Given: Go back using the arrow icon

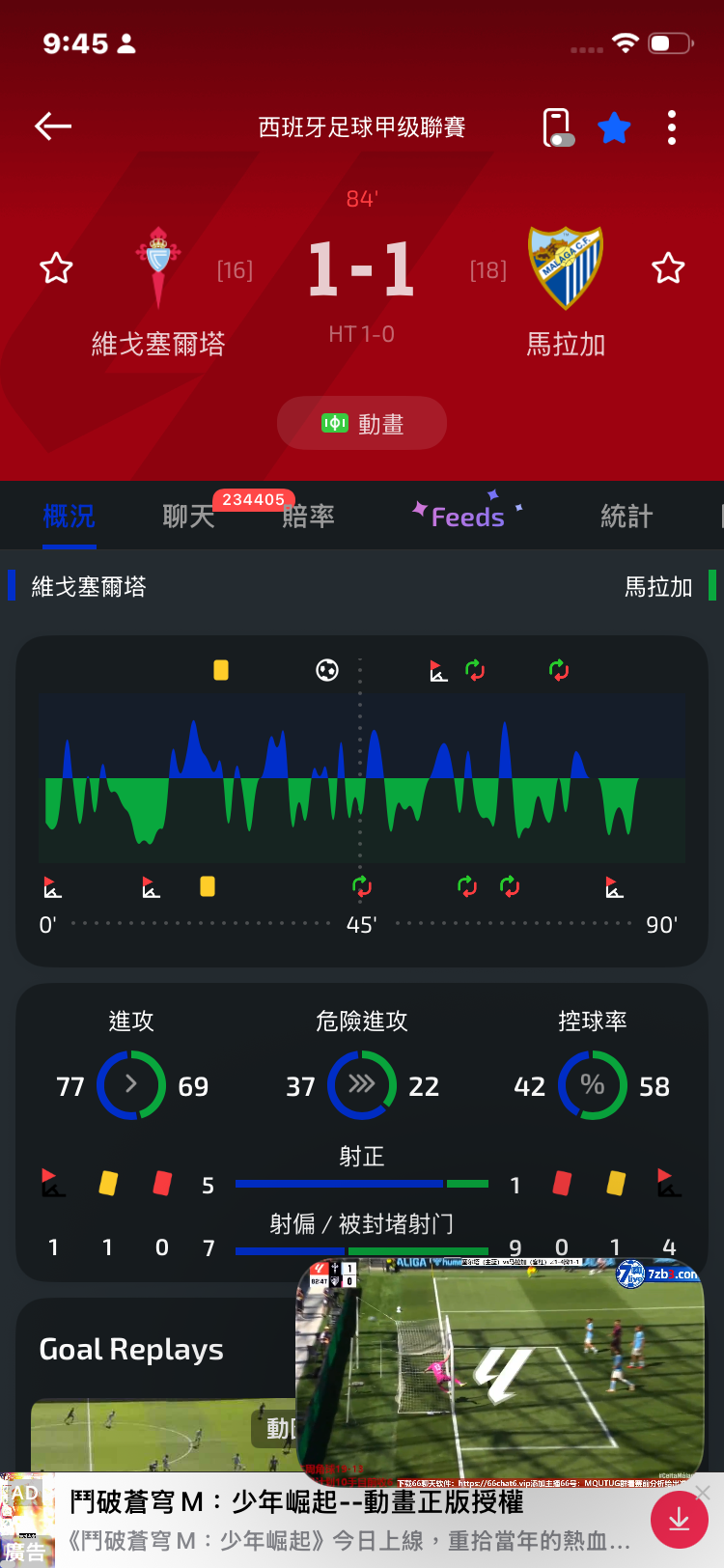Looking at the screenshot, I should pyautogui.click(x=53, y=126).
